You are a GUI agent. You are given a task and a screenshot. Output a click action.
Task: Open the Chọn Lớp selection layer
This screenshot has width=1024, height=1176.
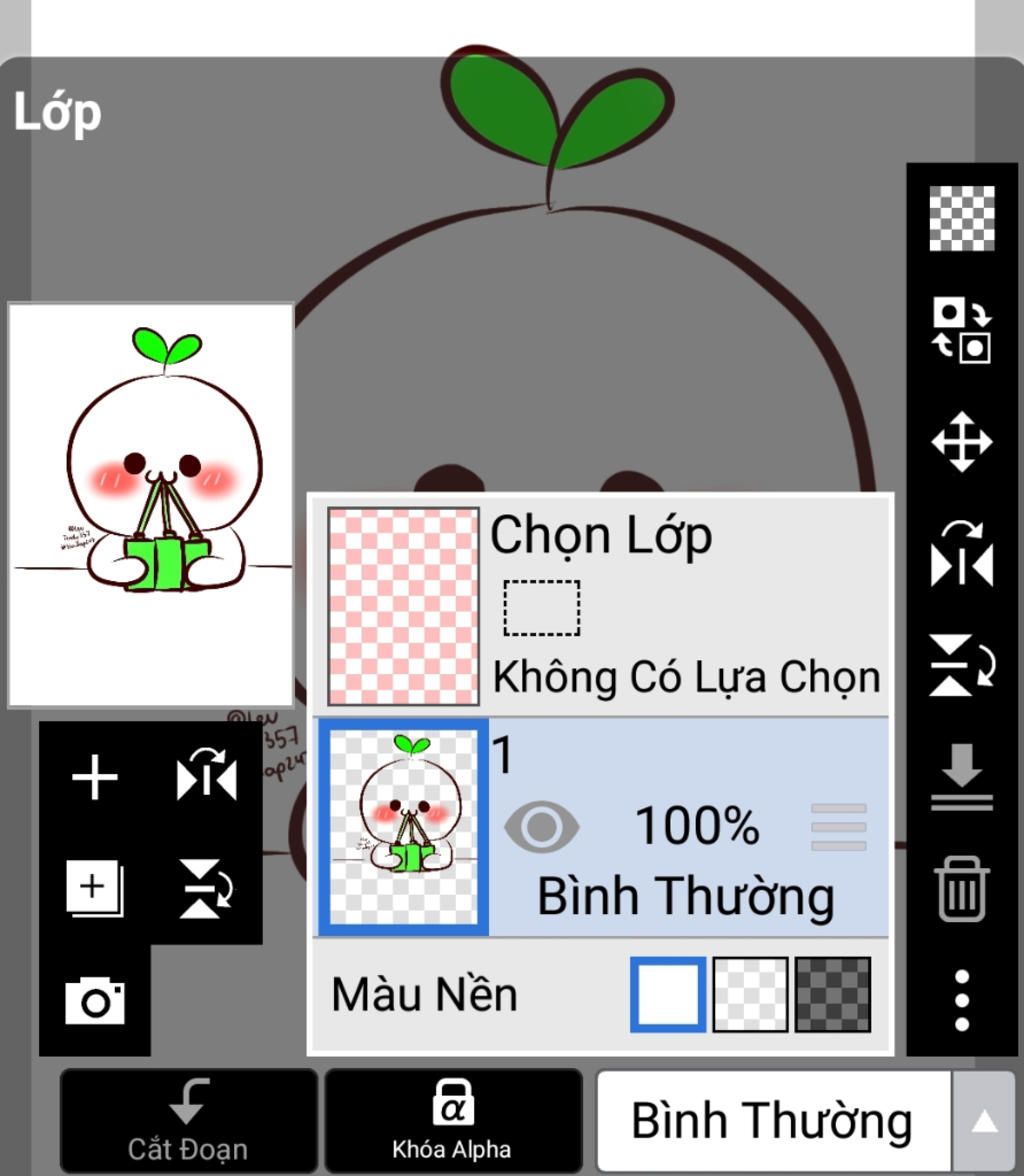[600, 606]
